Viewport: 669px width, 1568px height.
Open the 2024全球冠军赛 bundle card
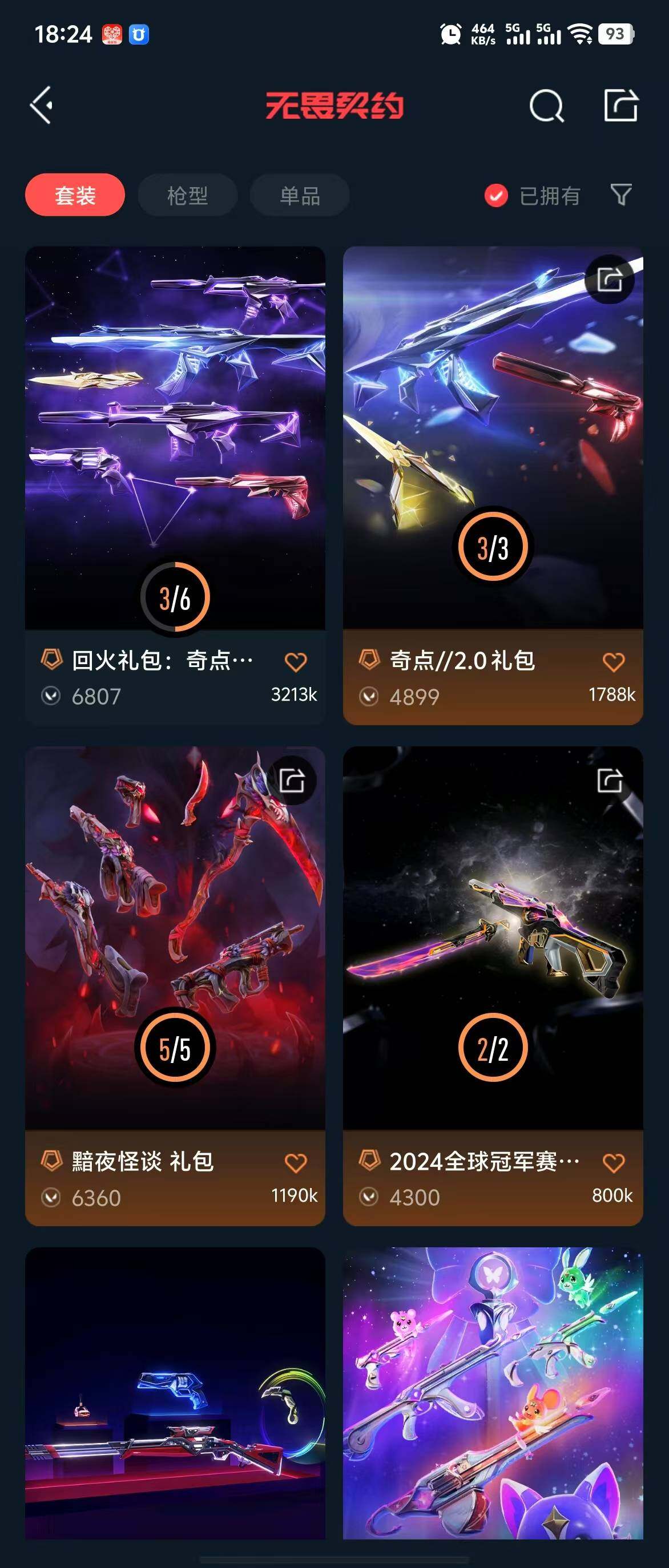pos(493,937)
